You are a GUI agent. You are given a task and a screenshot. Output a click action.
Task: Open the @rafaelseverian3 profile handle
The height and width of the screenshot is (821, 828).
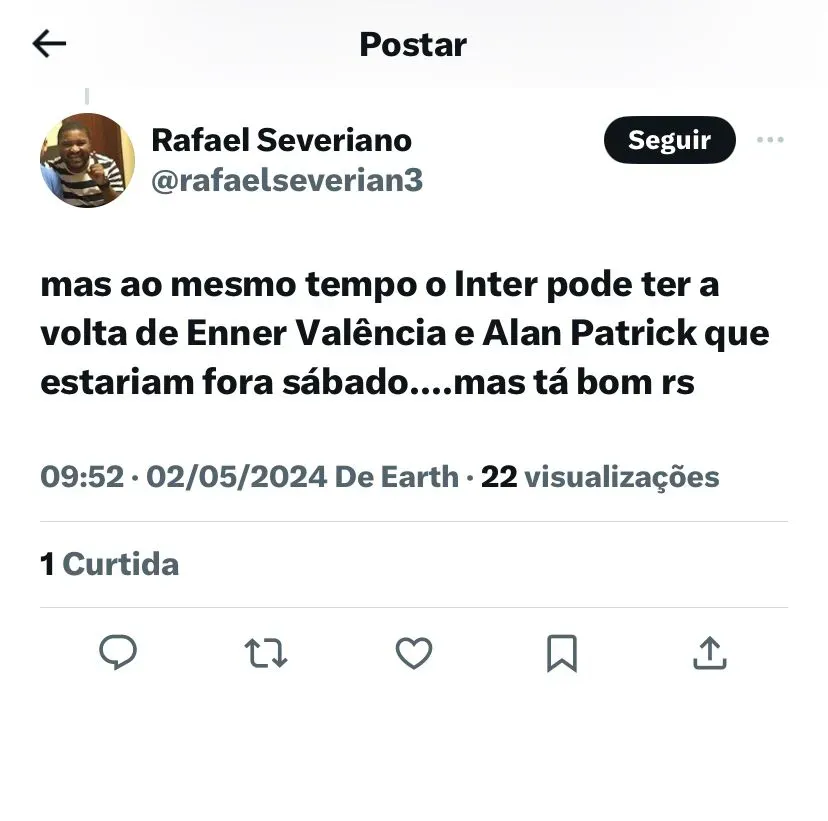(287, 180)
